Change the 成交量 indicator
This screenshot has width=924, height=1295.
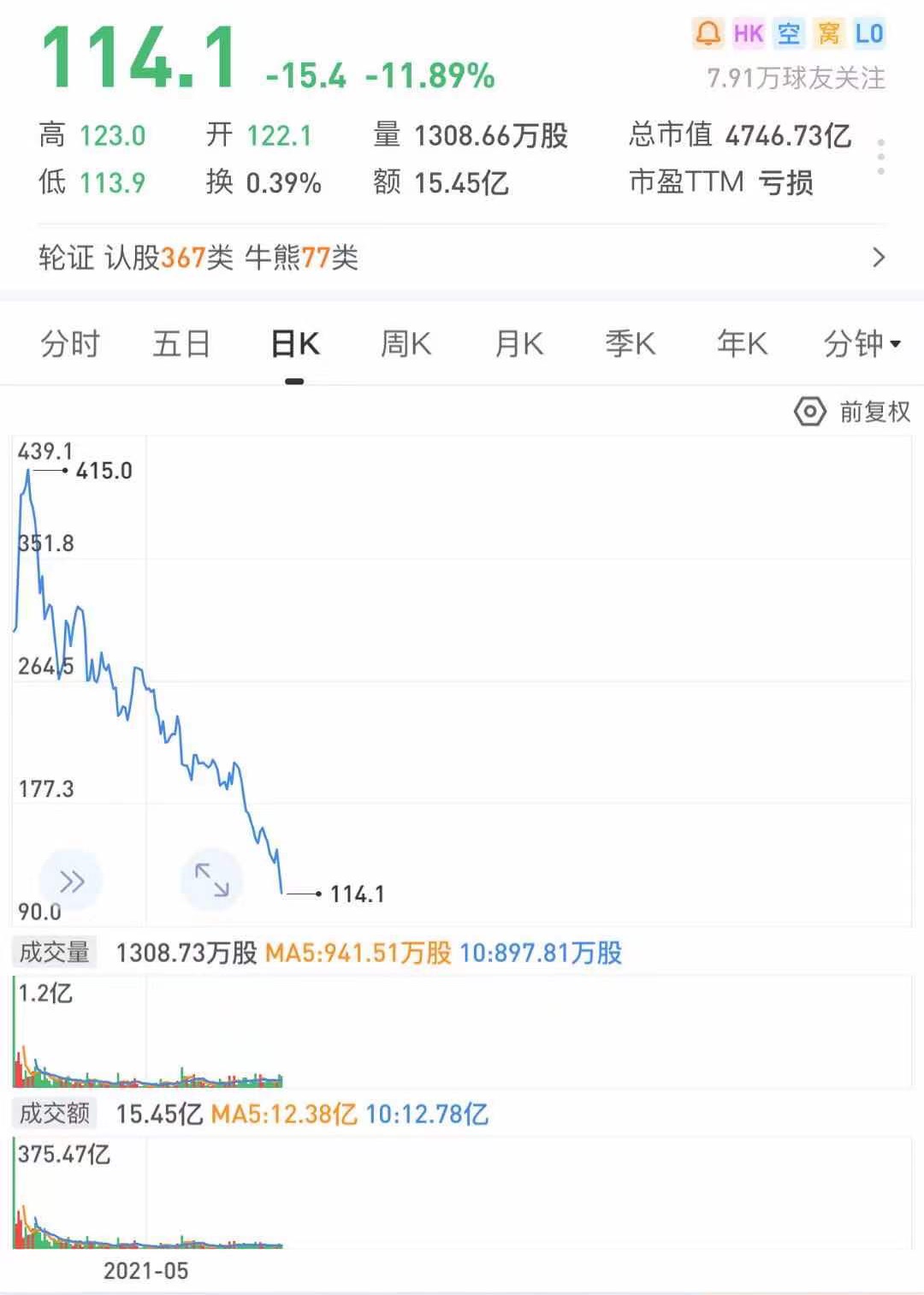[55, 953]
